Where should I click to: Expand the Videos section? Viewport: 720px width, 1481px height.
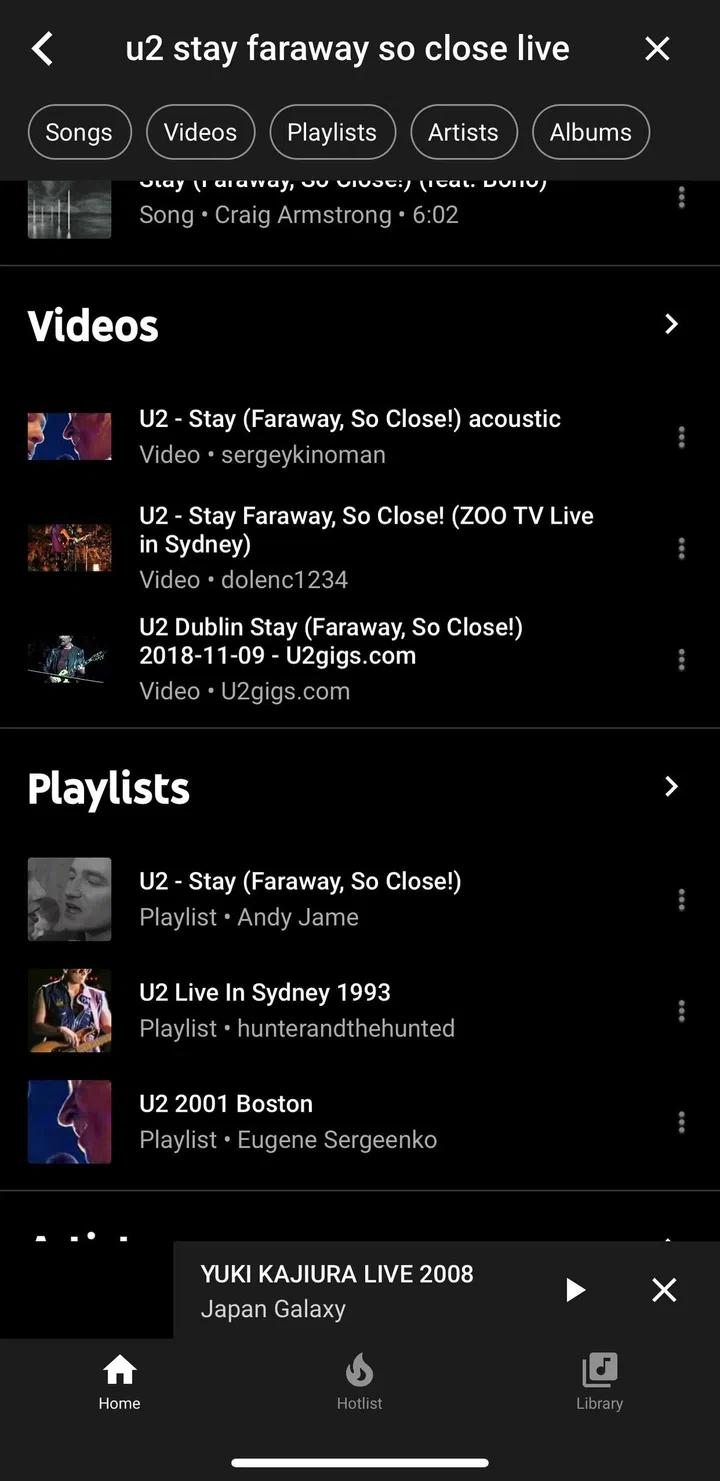click(670, 324)
